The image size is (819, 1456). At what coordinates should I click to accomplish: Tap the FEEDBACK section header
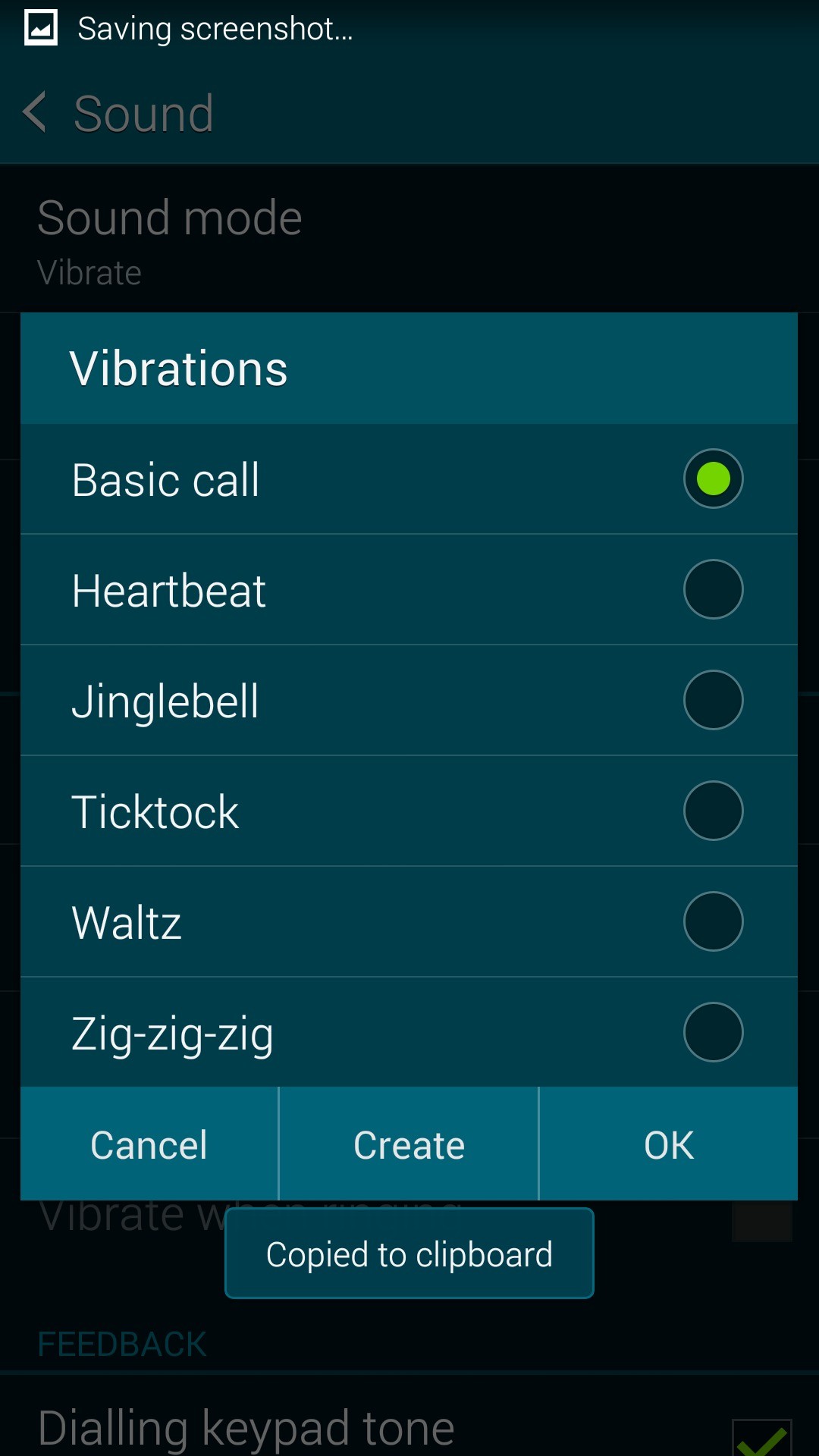(122, 1342)
